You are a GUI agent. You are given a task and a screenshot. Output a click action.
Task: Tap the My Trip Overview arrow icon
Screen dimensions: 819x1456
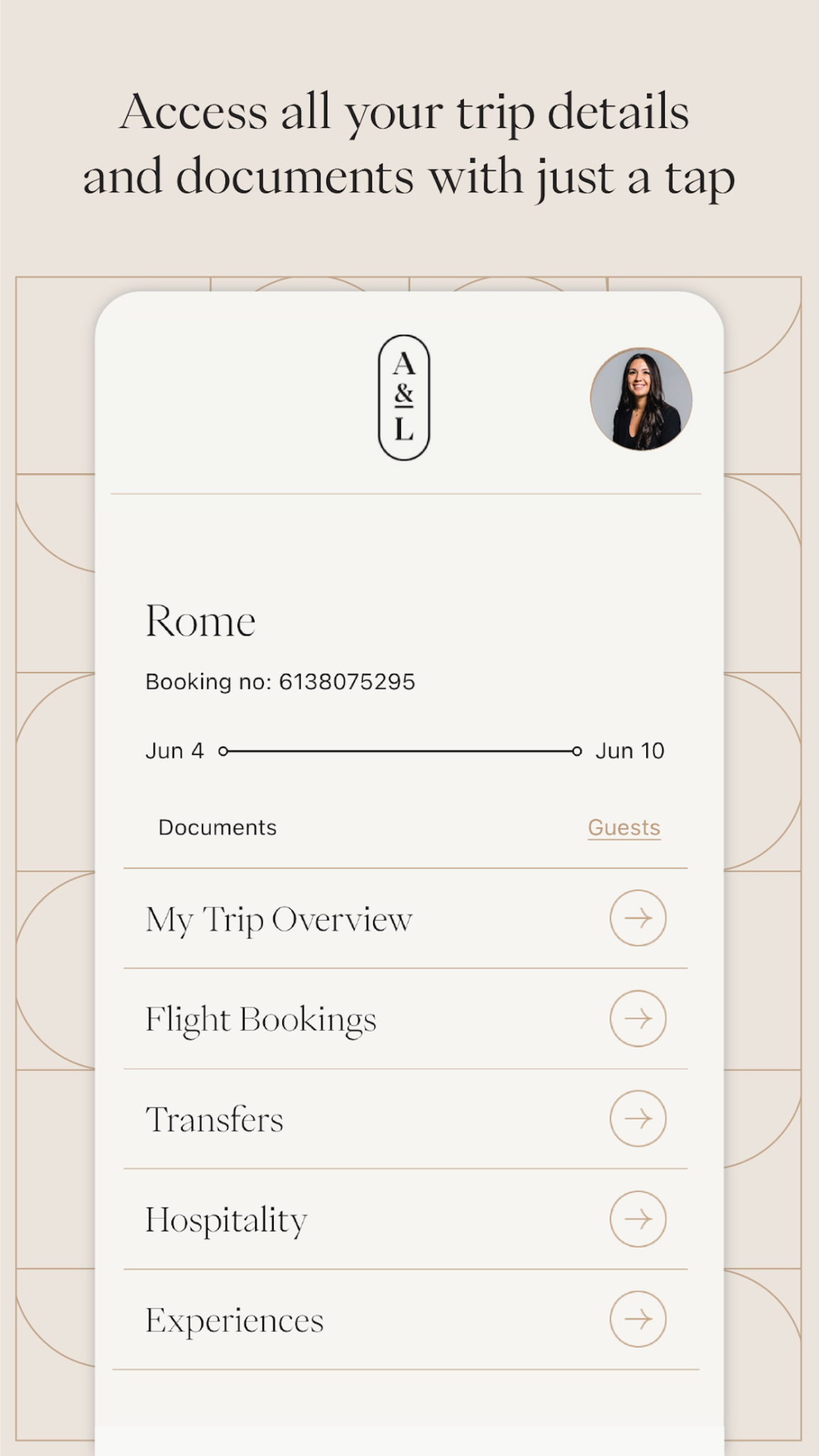click(639, 919)
